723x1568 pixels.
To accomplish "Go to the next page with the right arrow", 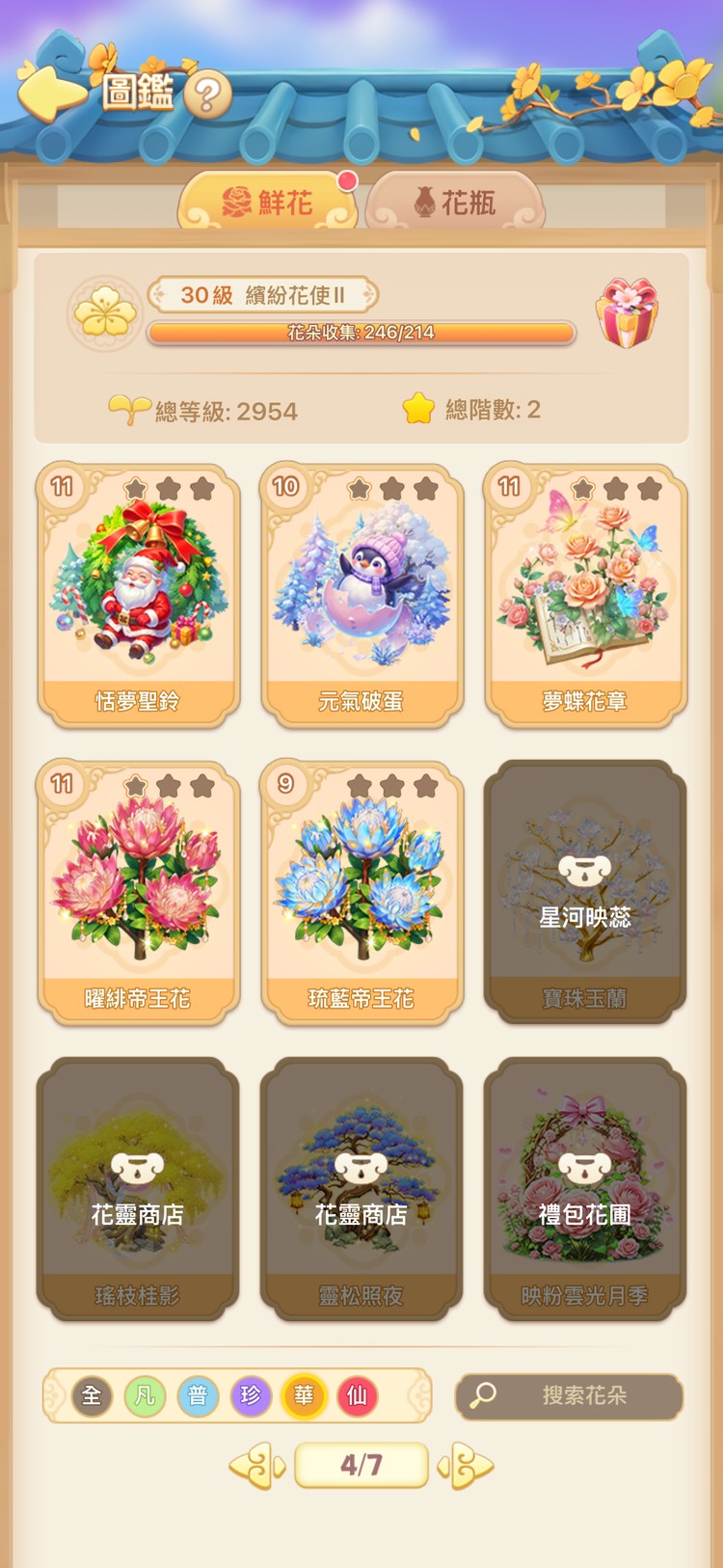I will [466, 1466].
